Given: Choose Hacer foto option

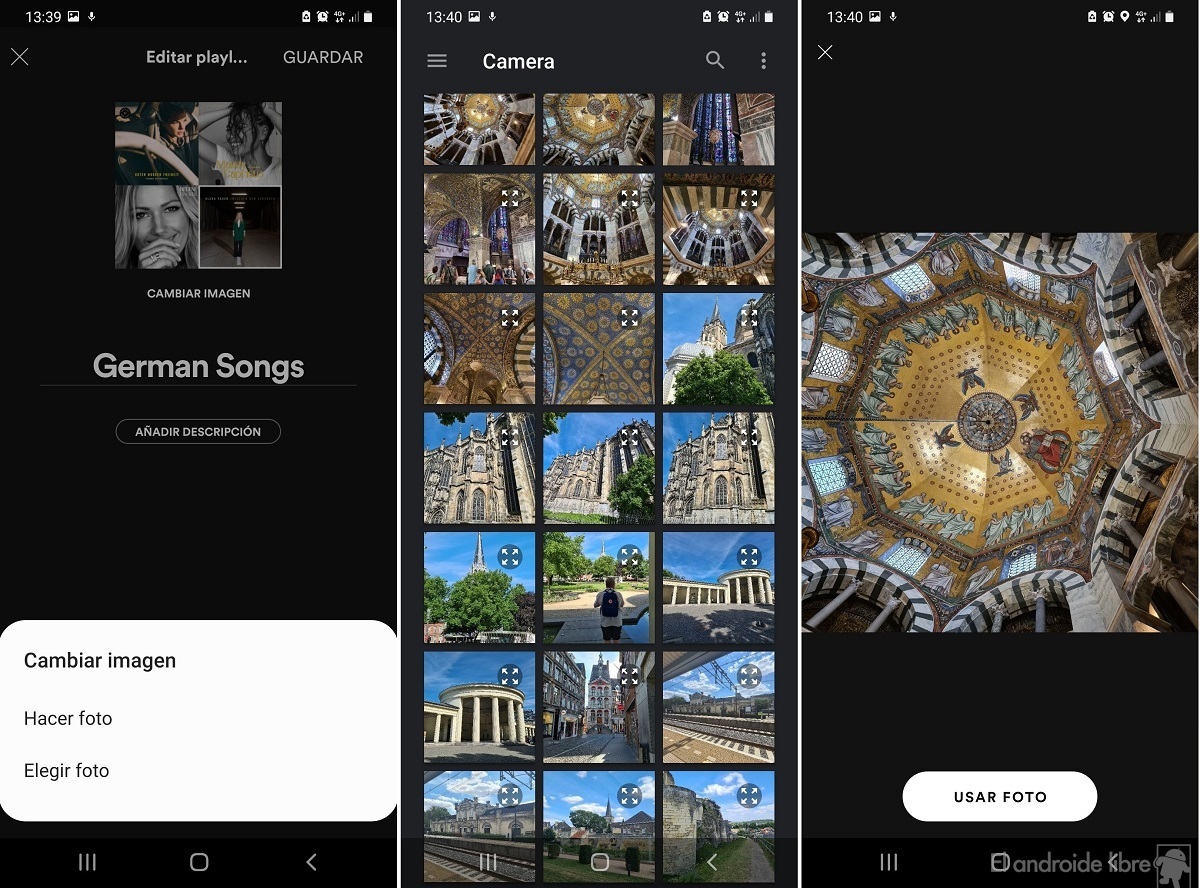Looking at the screenshot, I should point(68,718).
